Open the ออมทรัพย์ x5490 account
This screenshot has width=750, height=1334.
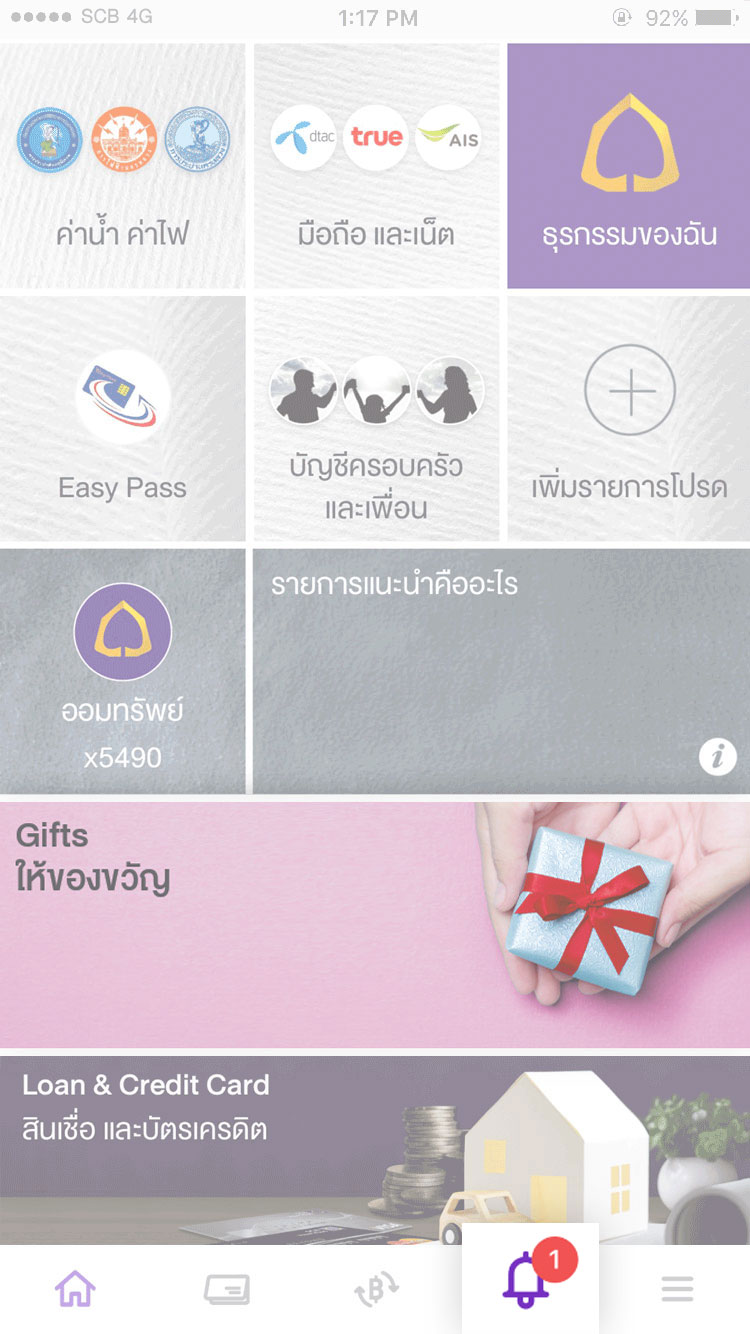122,672
